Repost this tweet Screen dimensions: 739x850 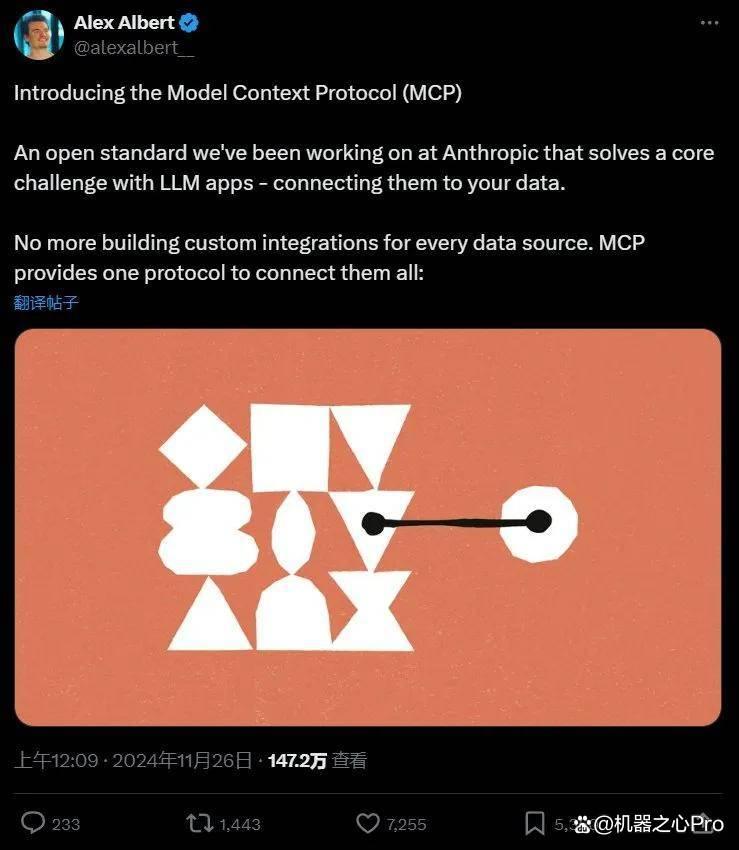coord(200,823)
